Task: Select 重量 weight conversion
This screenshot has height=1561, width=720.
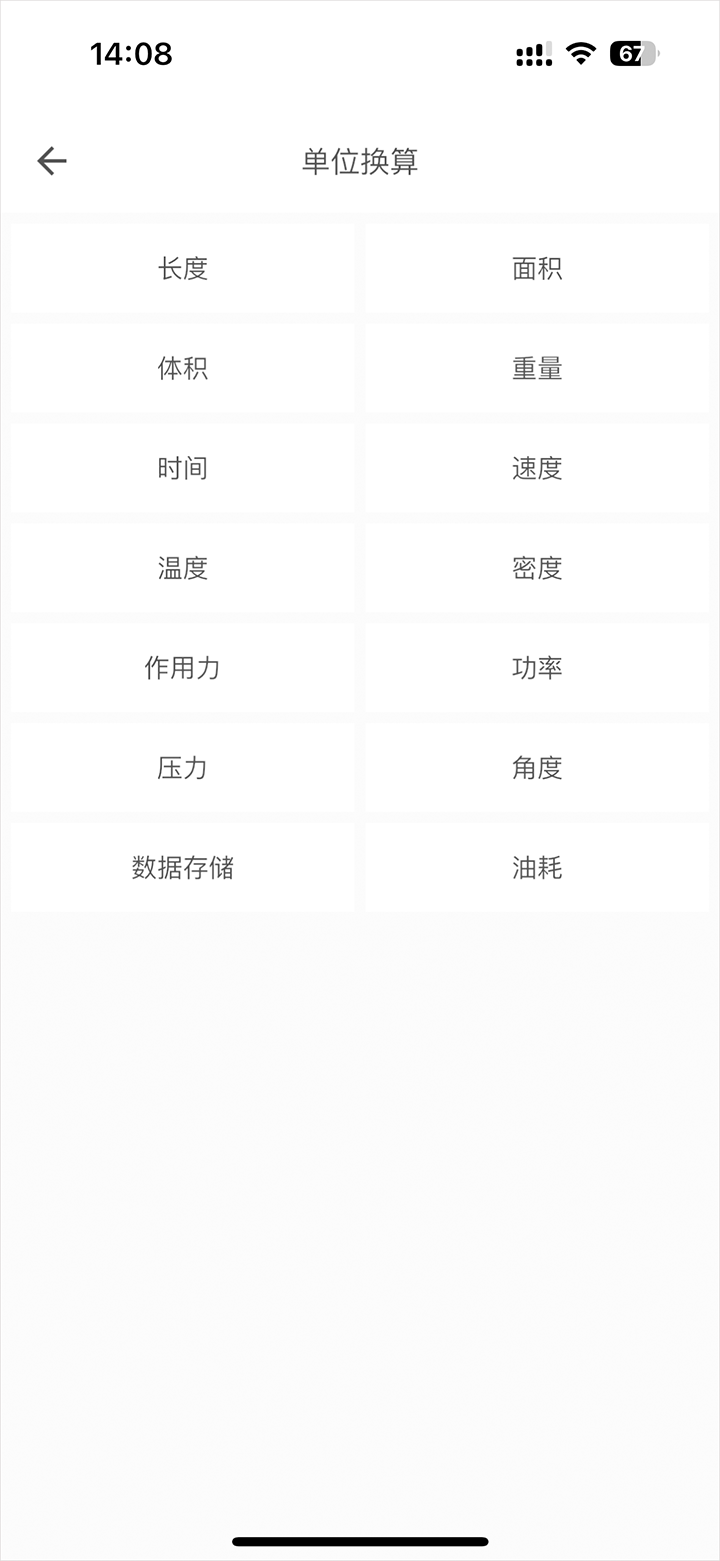Action: [x=537, y=368]
